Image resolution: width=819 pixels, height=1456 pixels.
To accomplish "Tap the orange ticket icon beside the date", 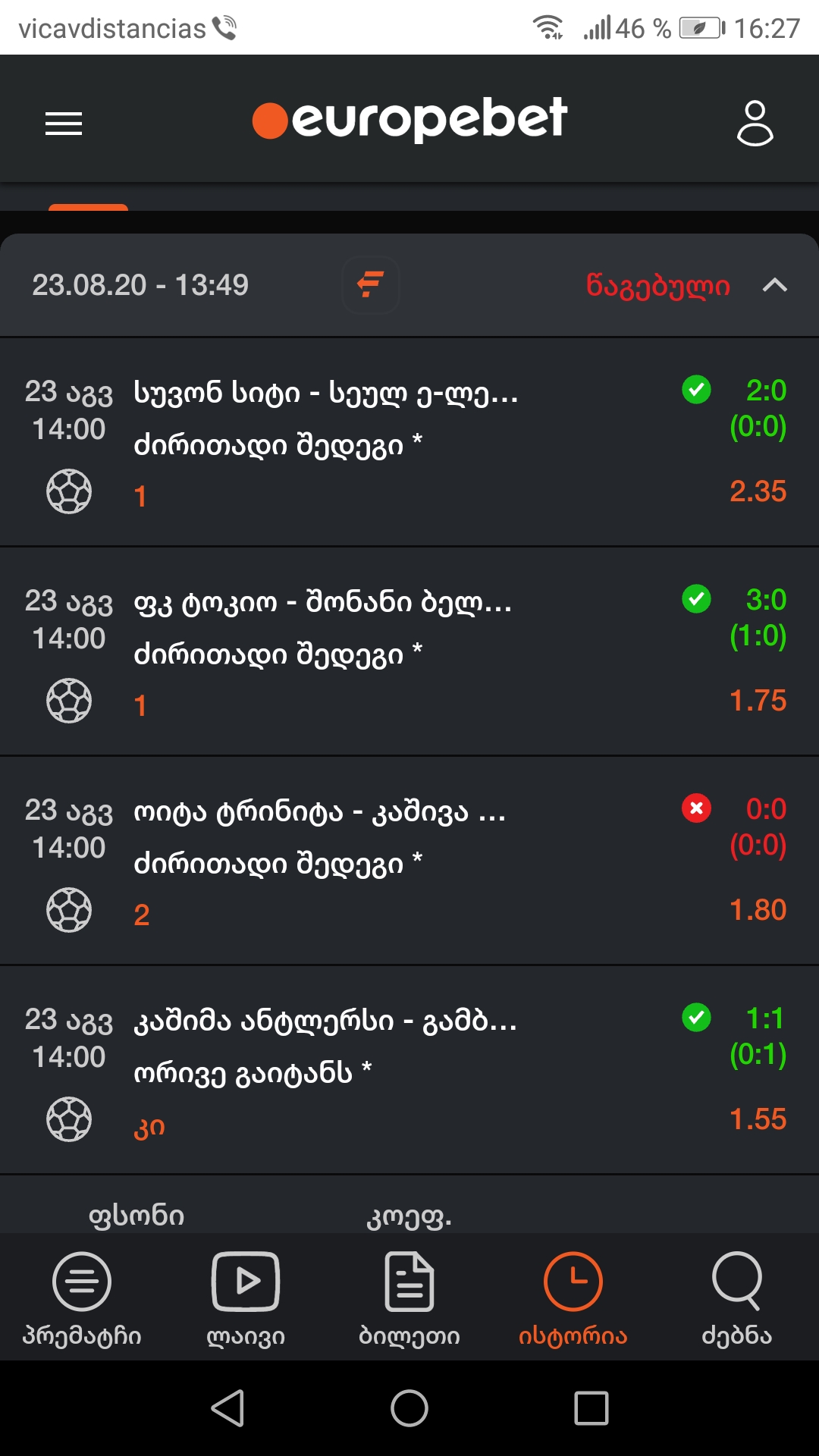I will [371, 285].
